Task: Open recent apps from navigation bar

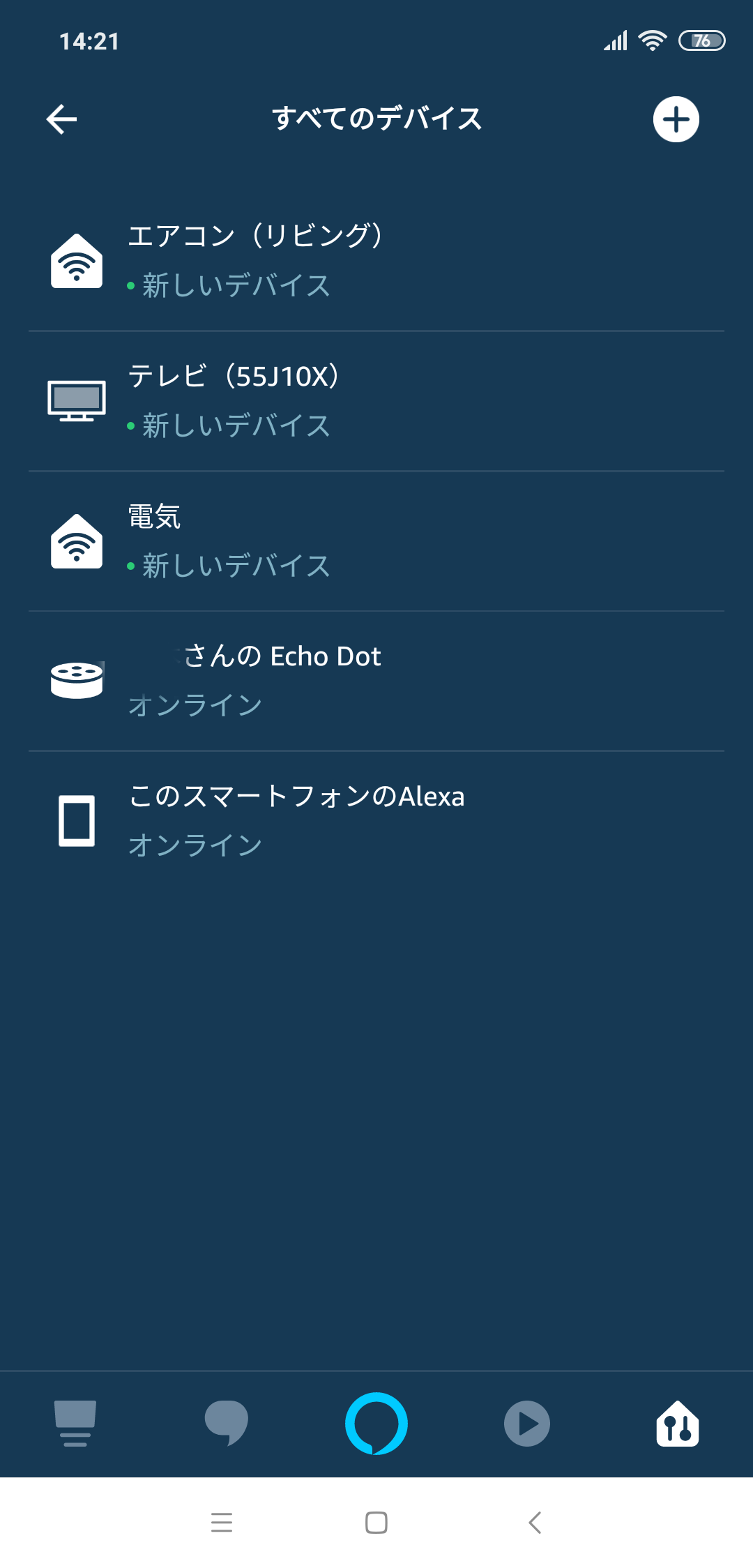Action: 222,1523
